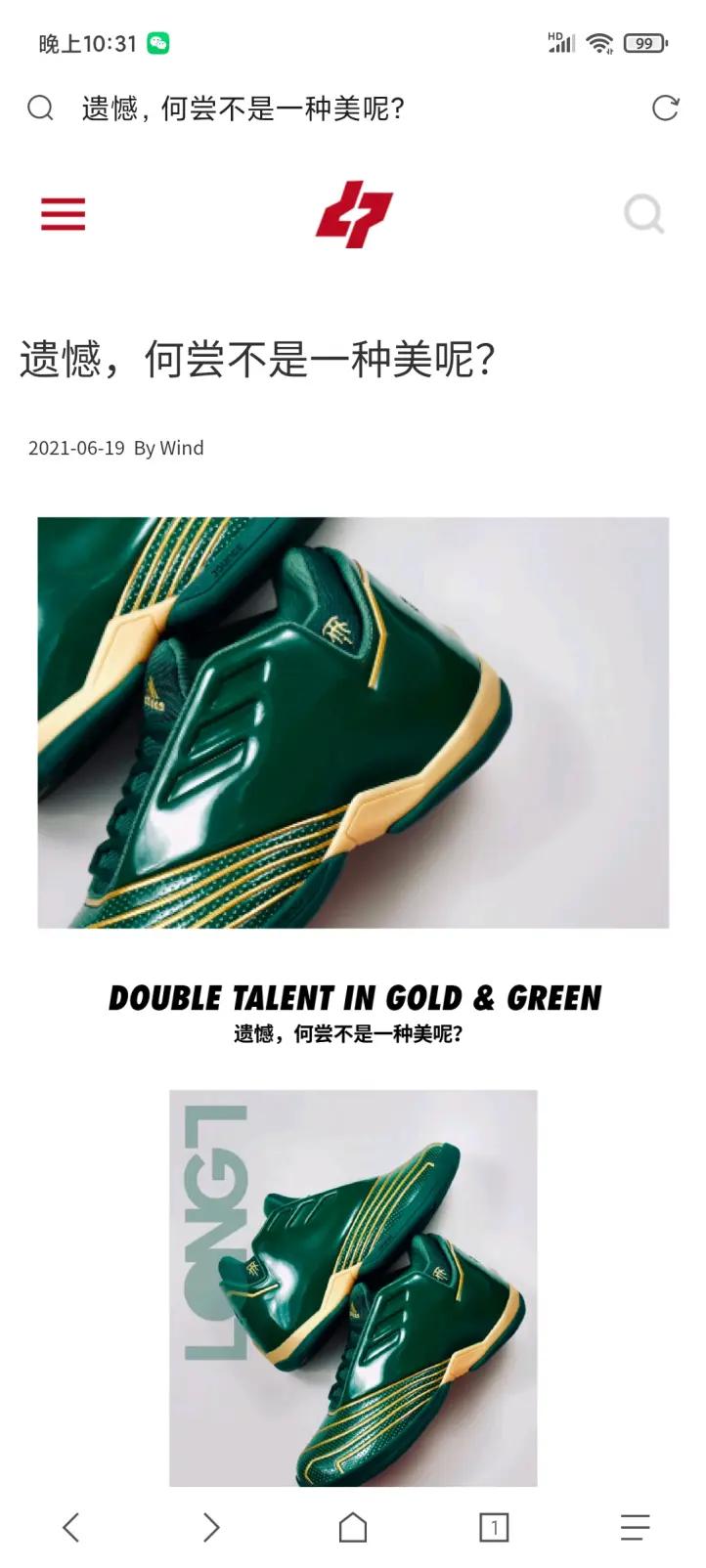Reload the current page
This screenshot has width=706, height=1568.
[x=665, y=109]
